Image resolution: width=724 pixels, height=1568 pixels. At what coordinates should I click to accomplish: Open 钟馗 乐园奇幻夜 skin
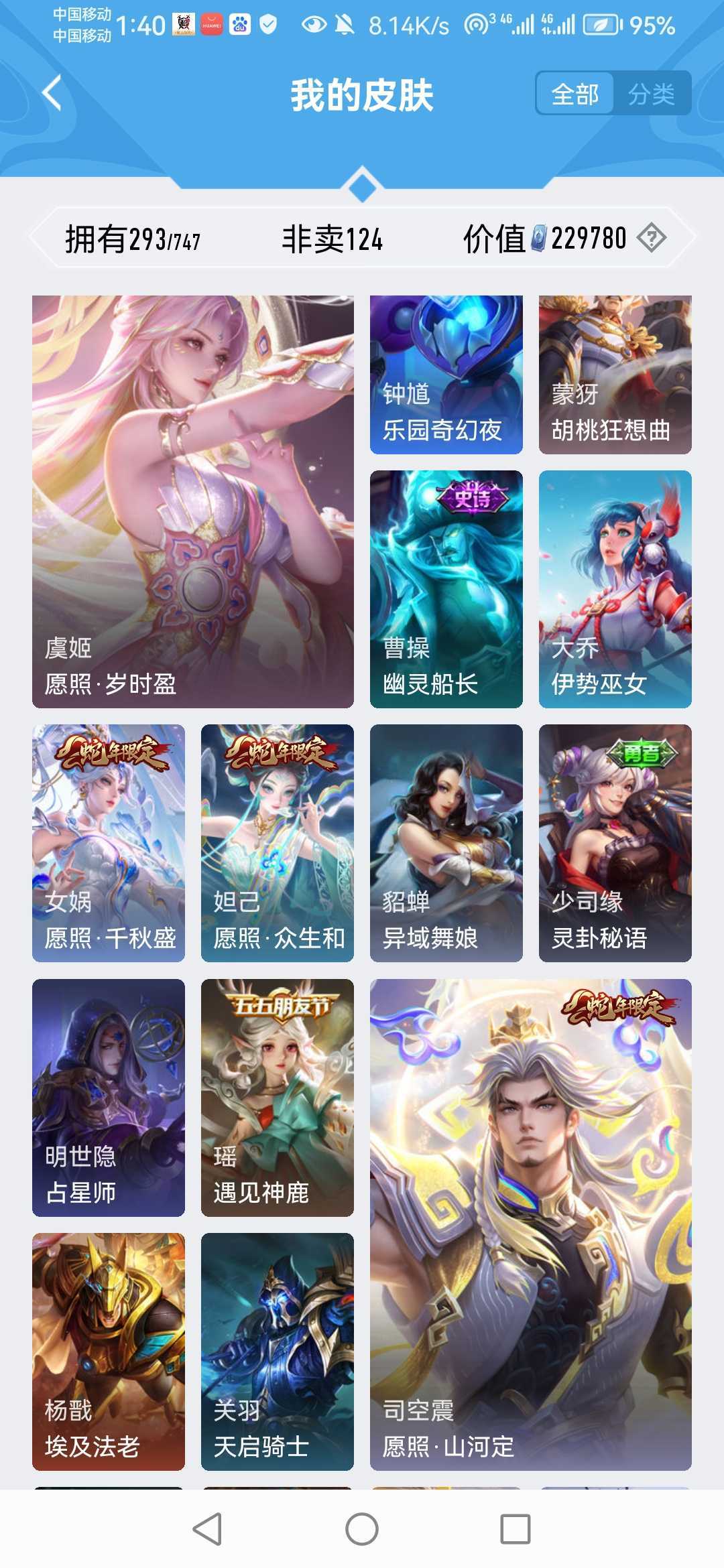pos(446,375)
